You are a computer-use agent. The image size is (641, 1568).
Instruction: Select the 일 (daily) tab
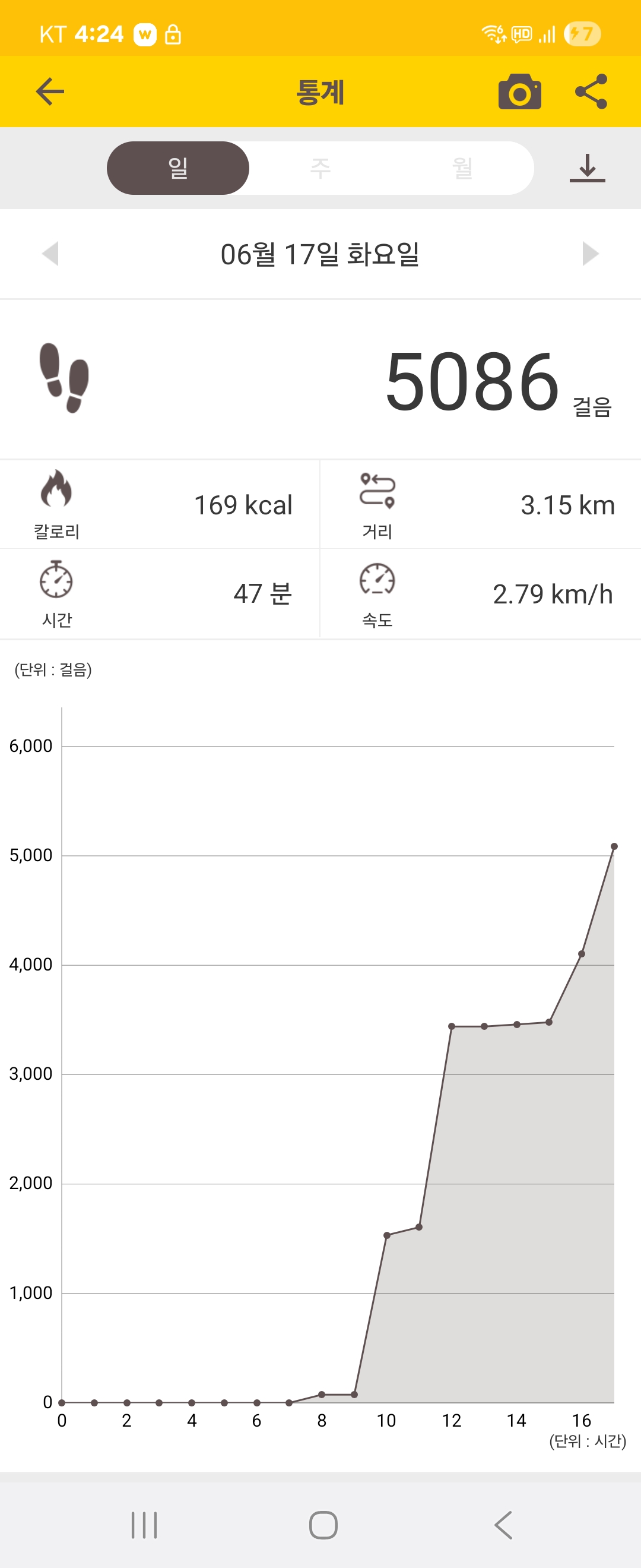(x=177, y=168)
